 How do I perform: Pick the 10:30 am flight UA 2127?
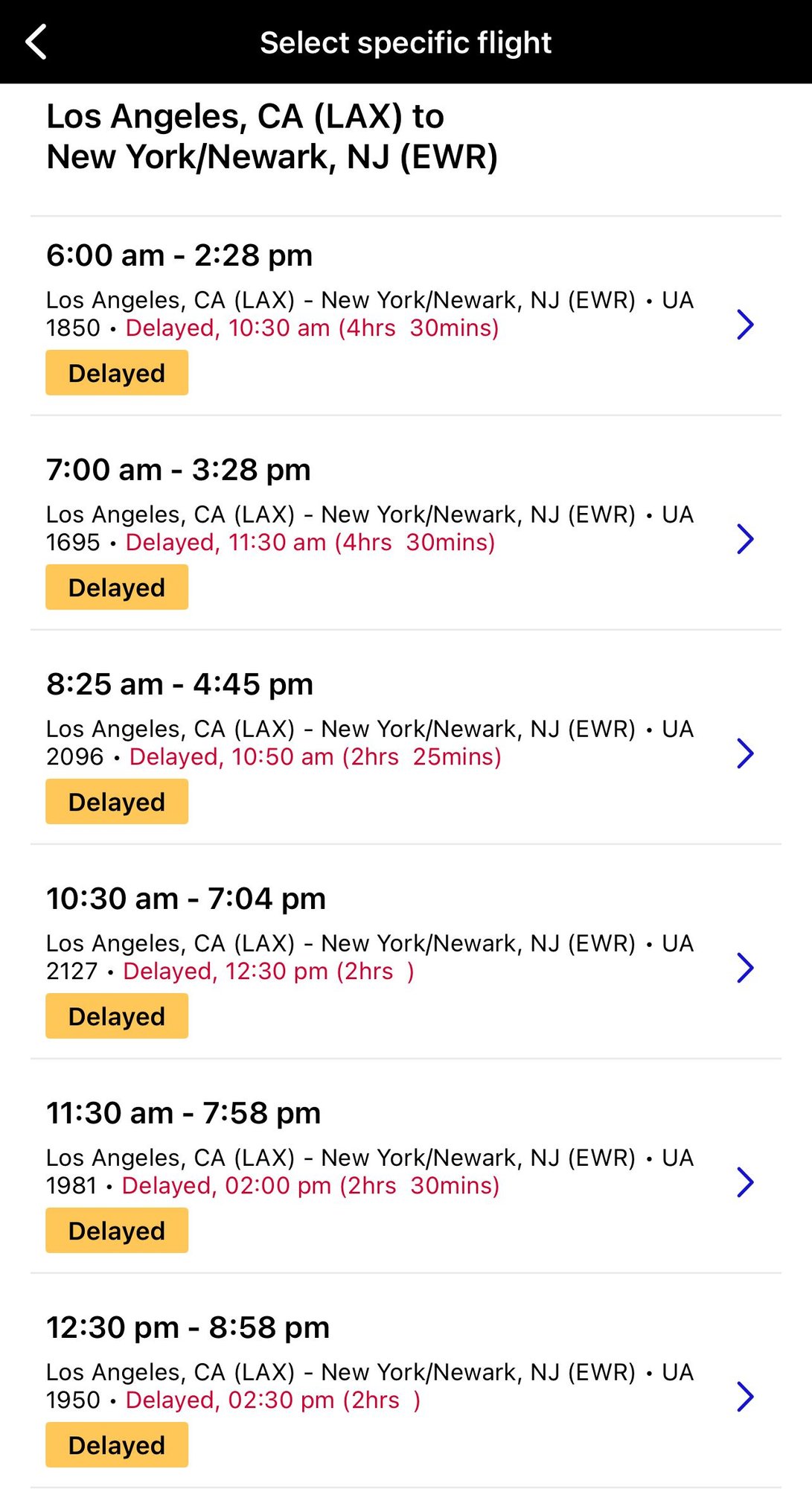[406, 960]
